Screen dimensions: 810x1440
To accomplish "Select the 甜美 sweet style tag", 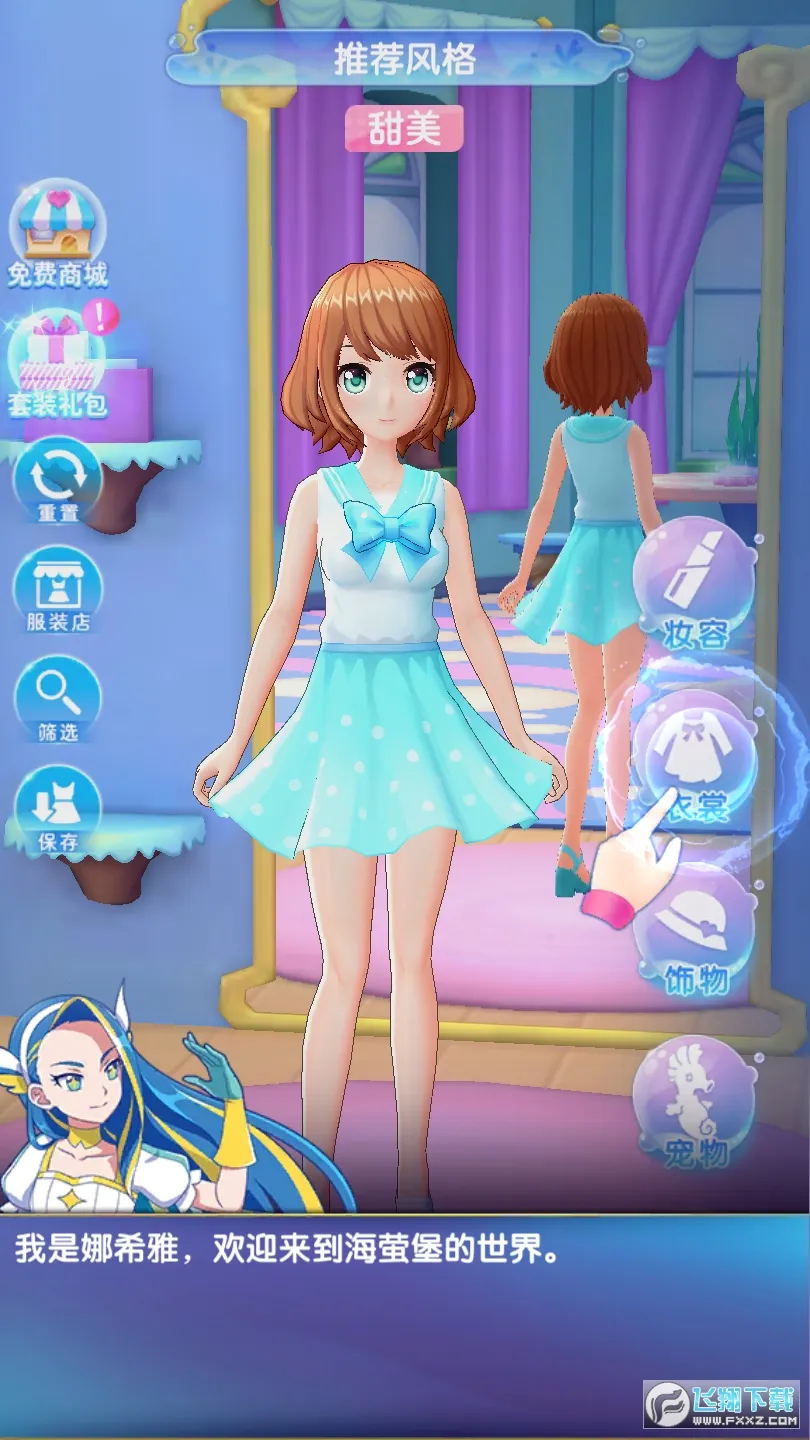I will (x=404, y=131).
